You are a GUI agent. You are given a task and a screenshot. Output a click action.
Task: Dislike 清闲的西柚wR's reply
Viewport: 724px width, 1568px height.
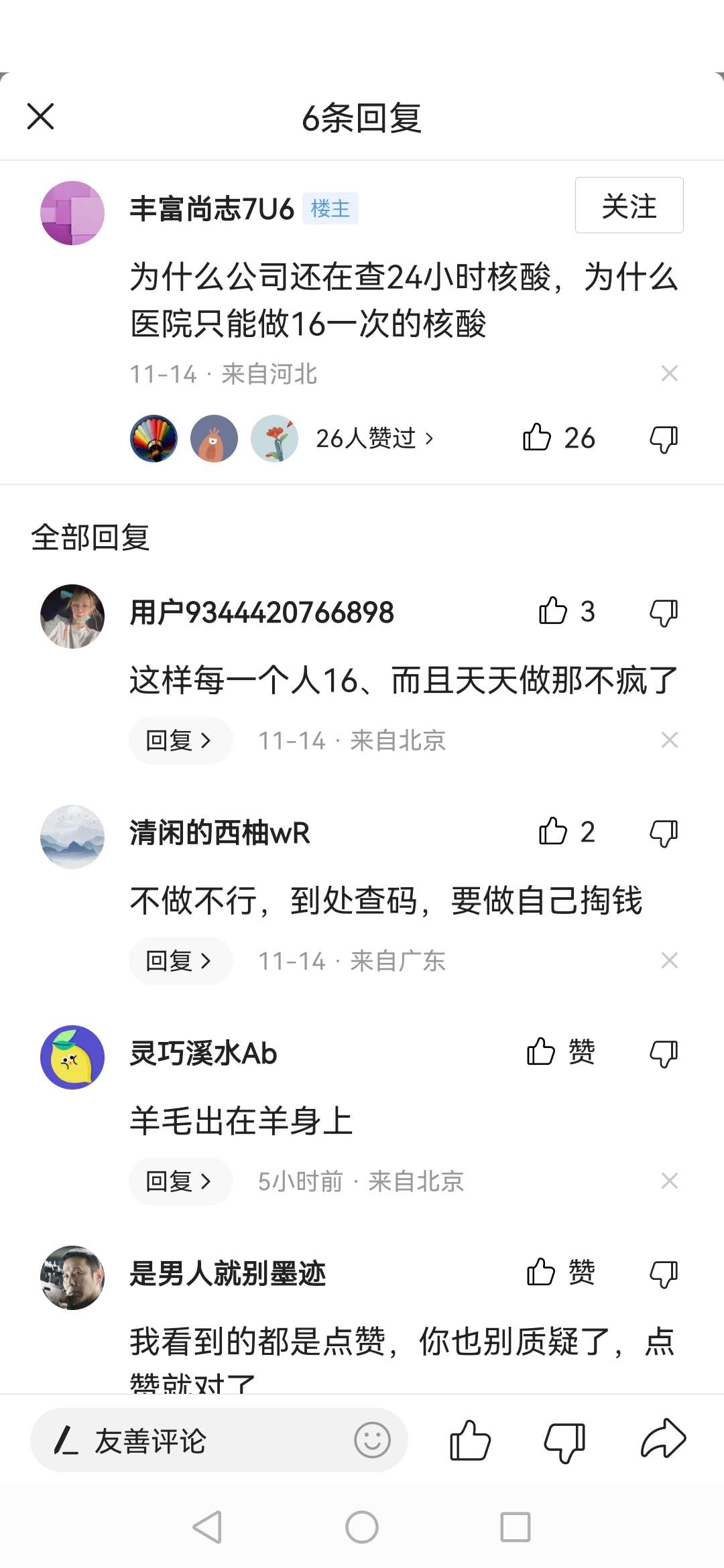[664, 833]
